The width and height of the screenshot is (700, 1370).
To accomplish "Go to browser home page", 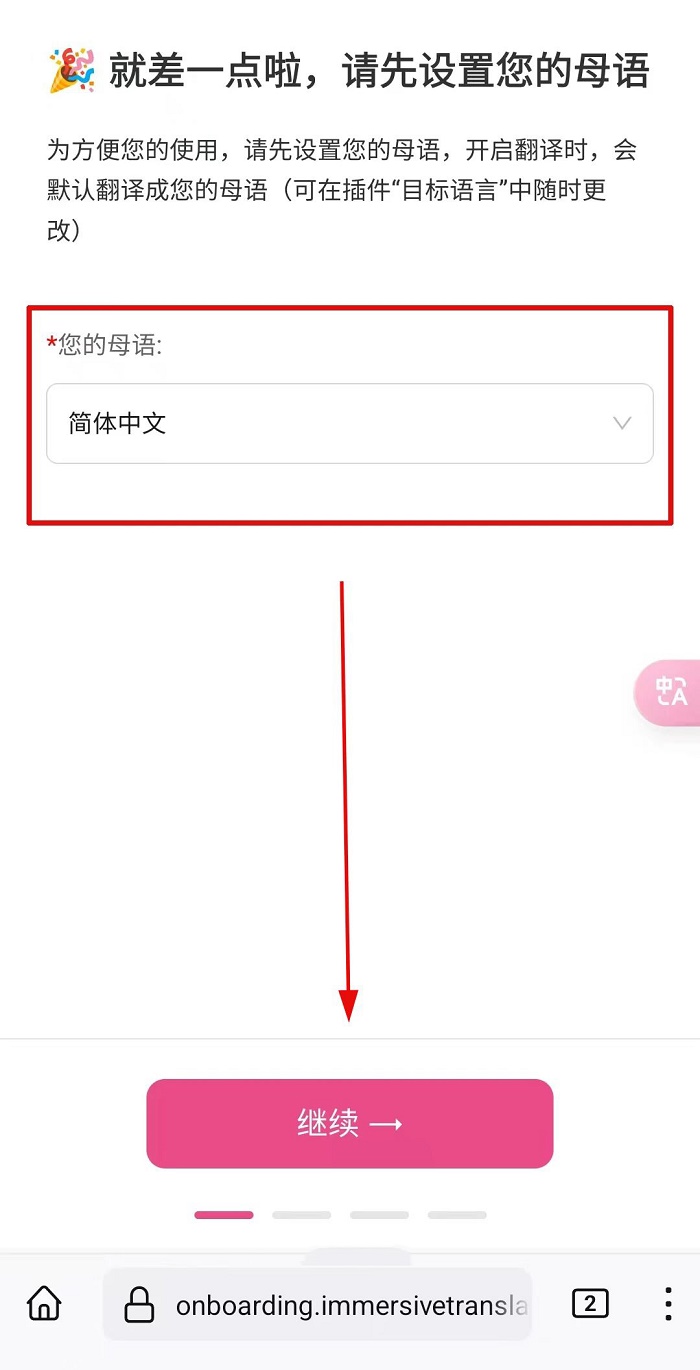I will (x=44, y=1303).
